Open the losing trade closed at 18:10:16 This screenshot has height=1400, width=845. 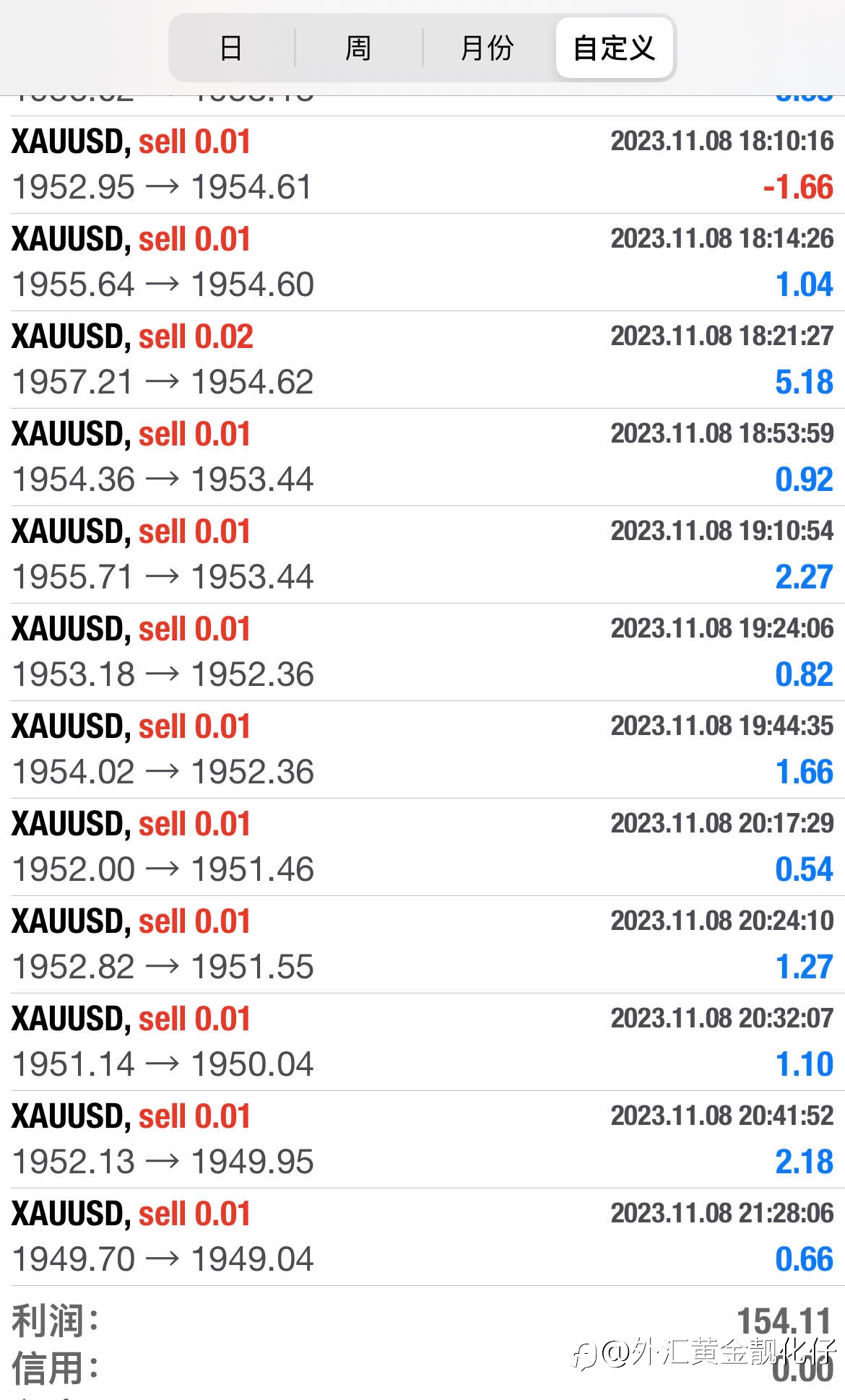[422, 165]
